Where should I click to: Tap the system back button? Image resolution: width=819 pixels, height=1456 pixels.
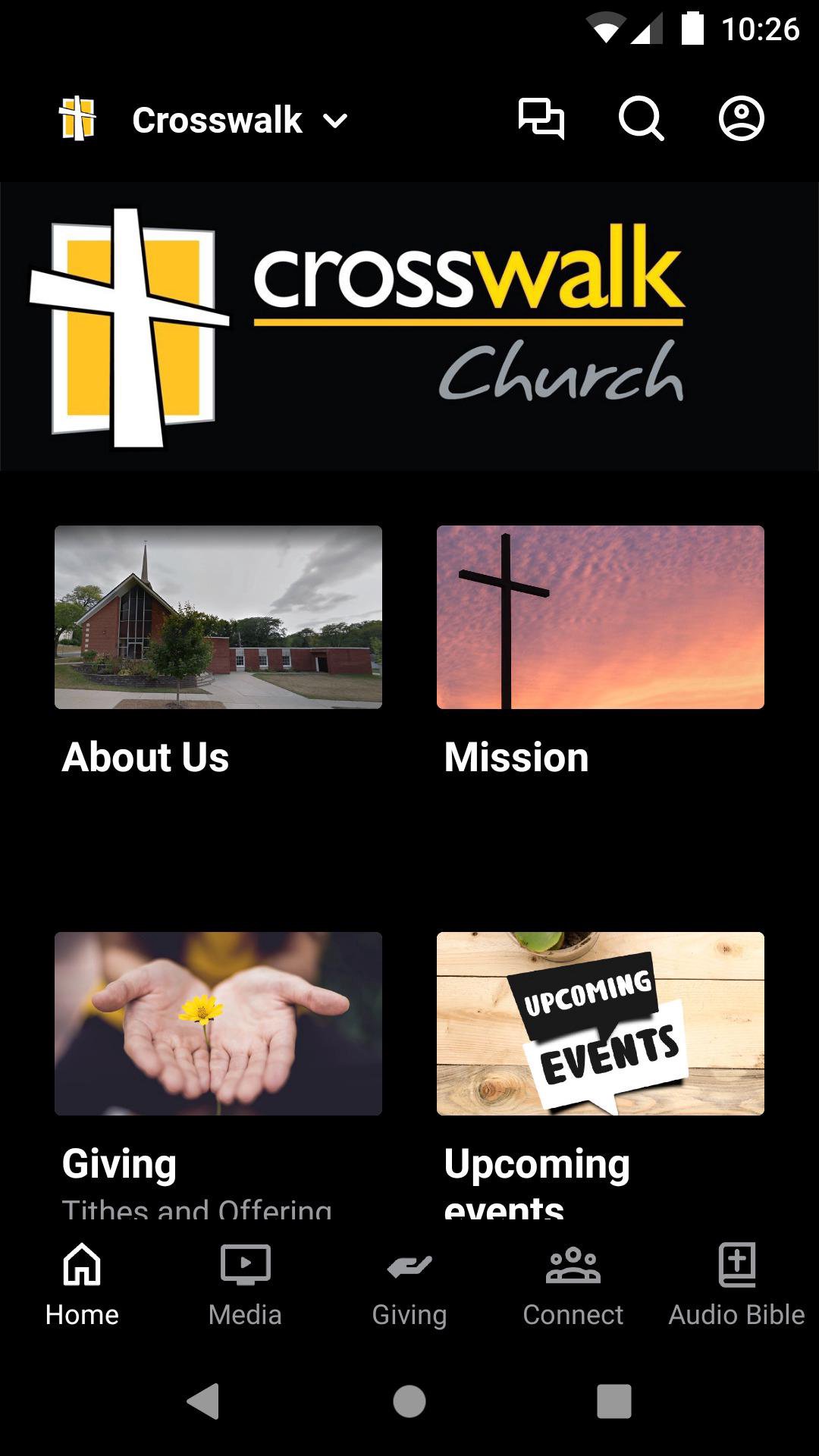203,1401
